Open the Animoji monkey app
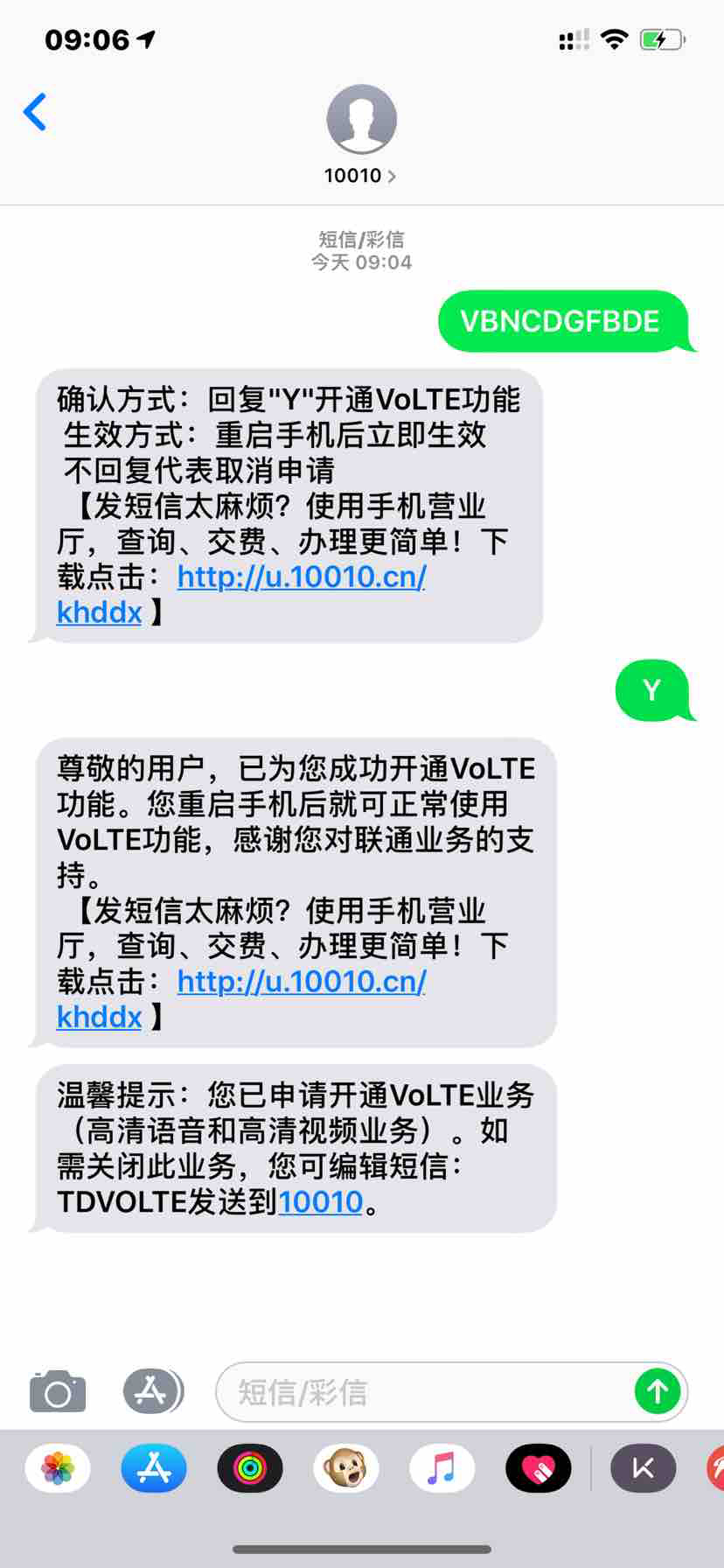 tap(346, 1467)
